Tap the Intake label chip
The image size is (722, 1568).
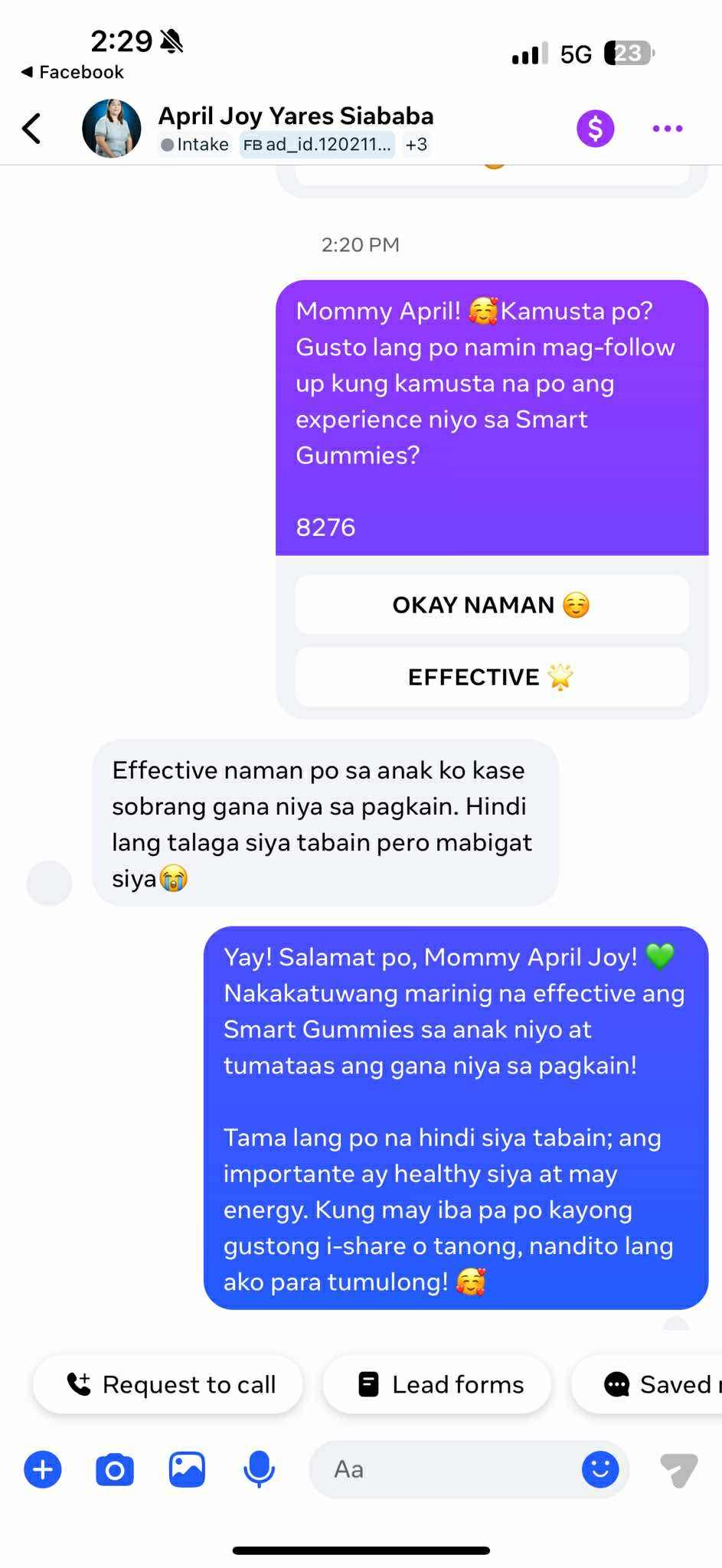[x=195, y=145]
